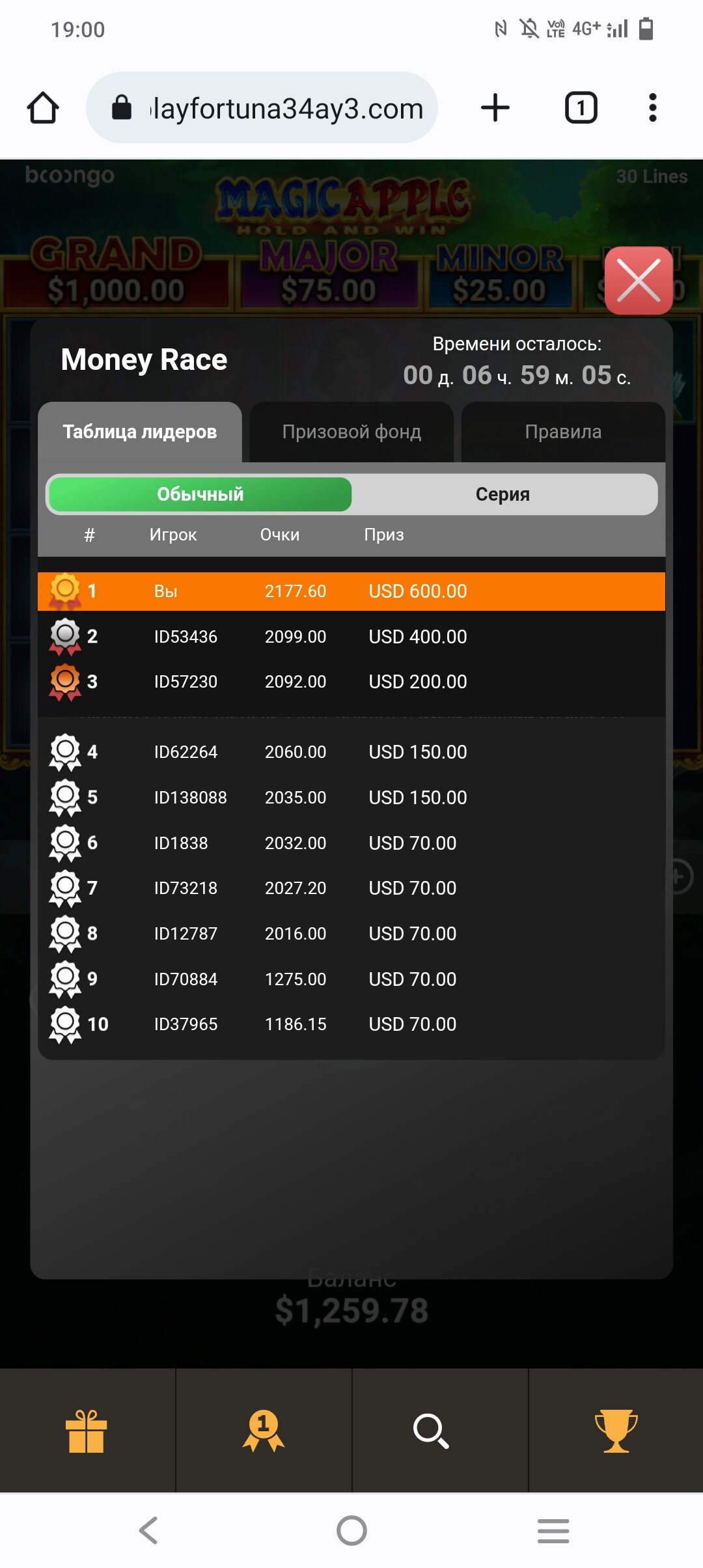This screenshot has height=1568, width=703.
Task: Open the tab switcher showing 1 tab
Action: pyautogui.click(x=581, y=107)
